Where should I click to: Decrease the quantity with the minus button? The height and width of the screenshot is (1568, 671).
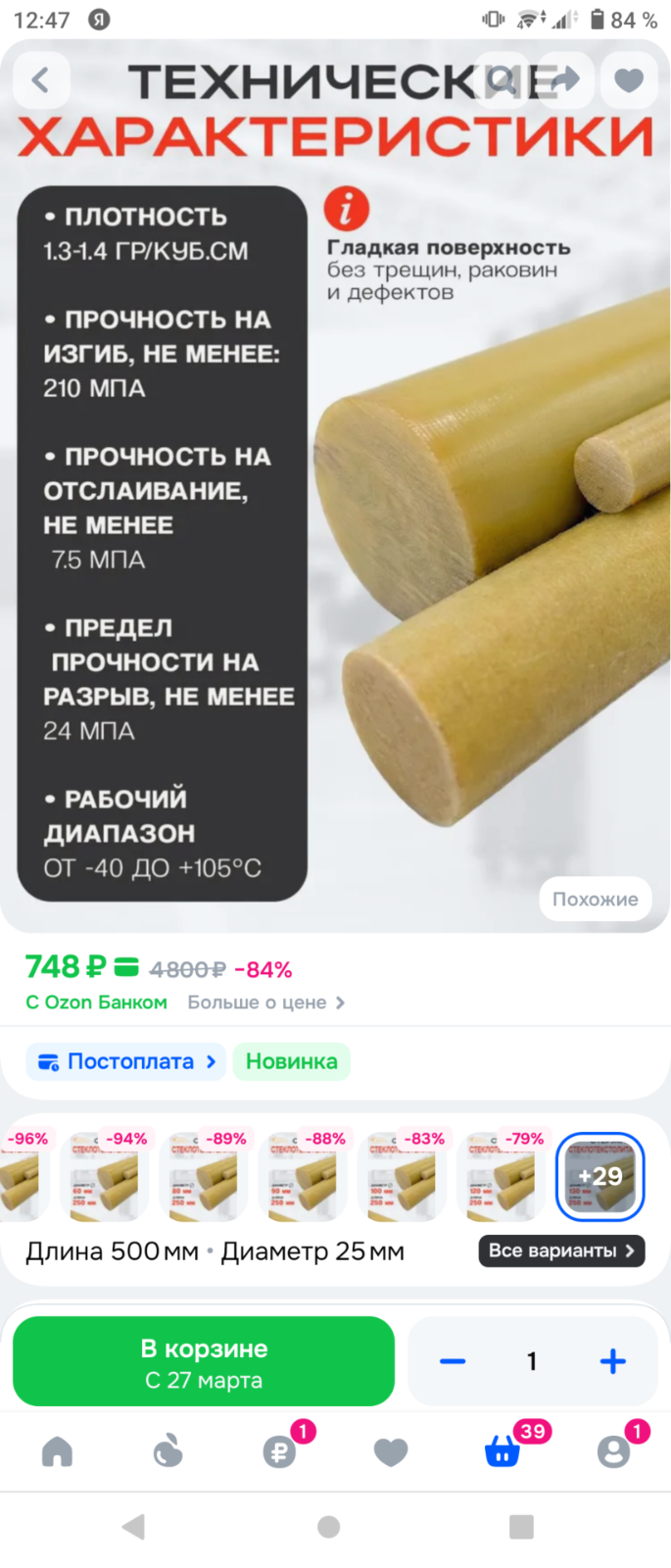[x=453, y=1361]
